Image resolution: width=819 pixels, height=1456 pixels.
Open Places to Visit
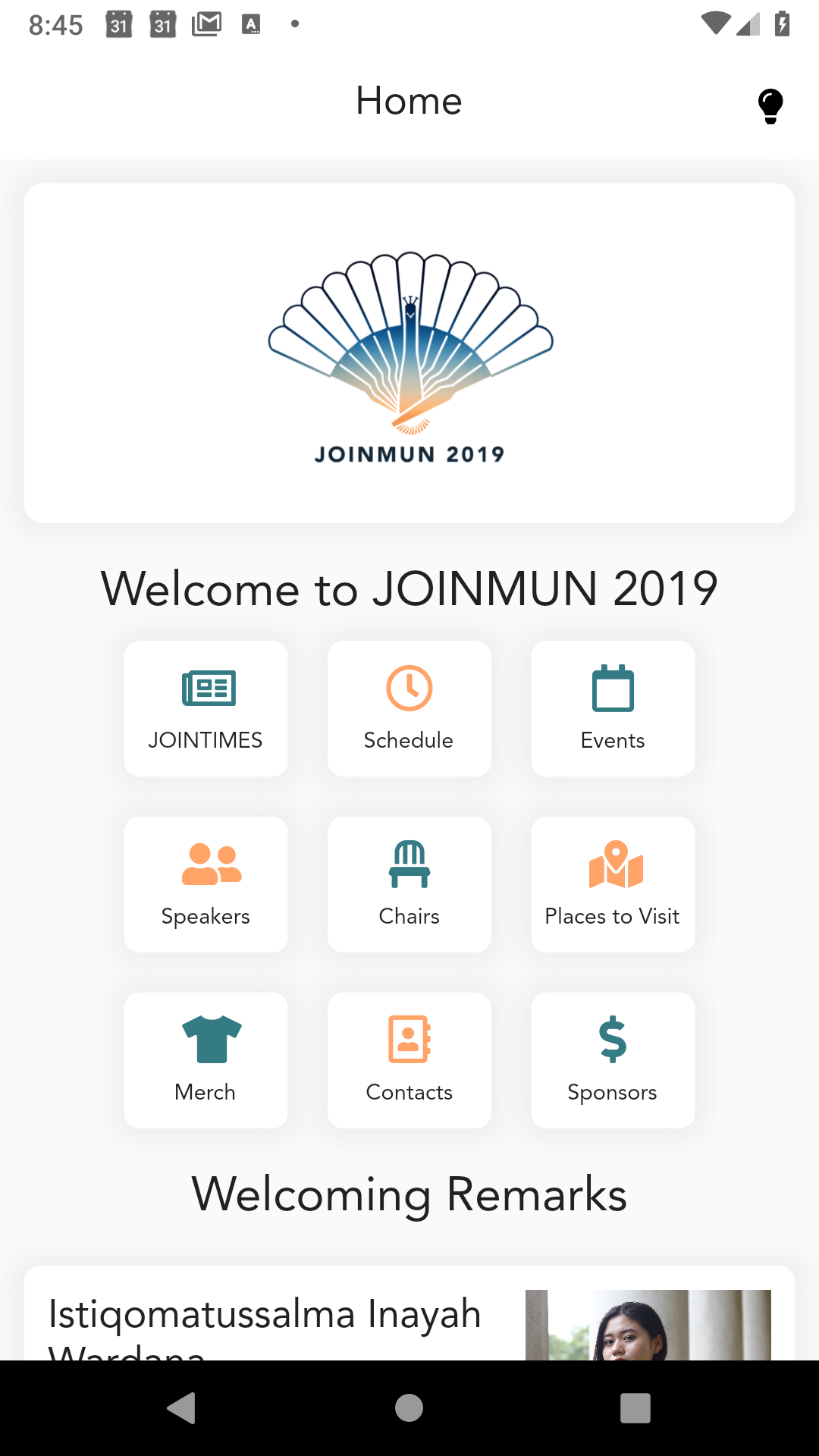click(x=613, y=884)
